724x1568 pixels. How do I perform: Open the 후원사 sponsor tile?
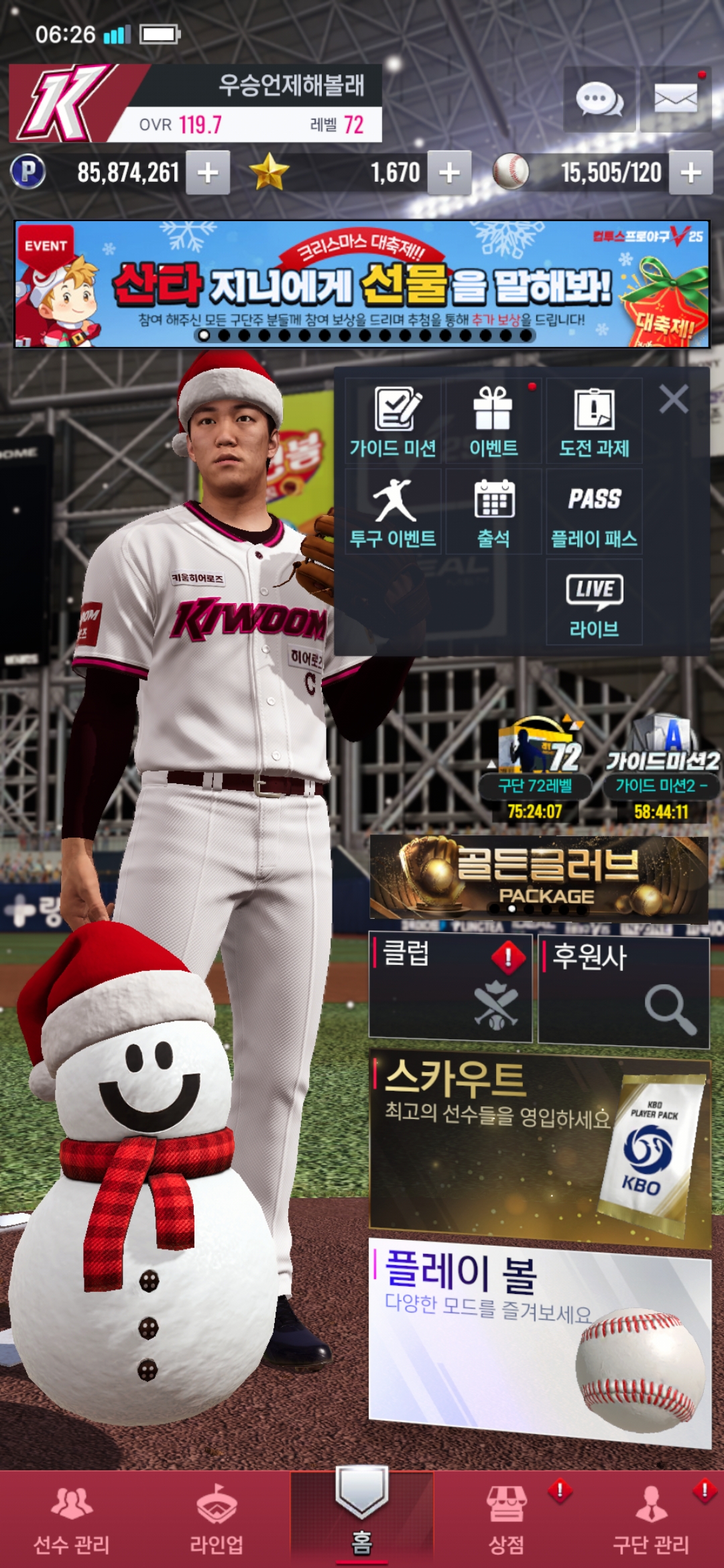coord(623,990)
